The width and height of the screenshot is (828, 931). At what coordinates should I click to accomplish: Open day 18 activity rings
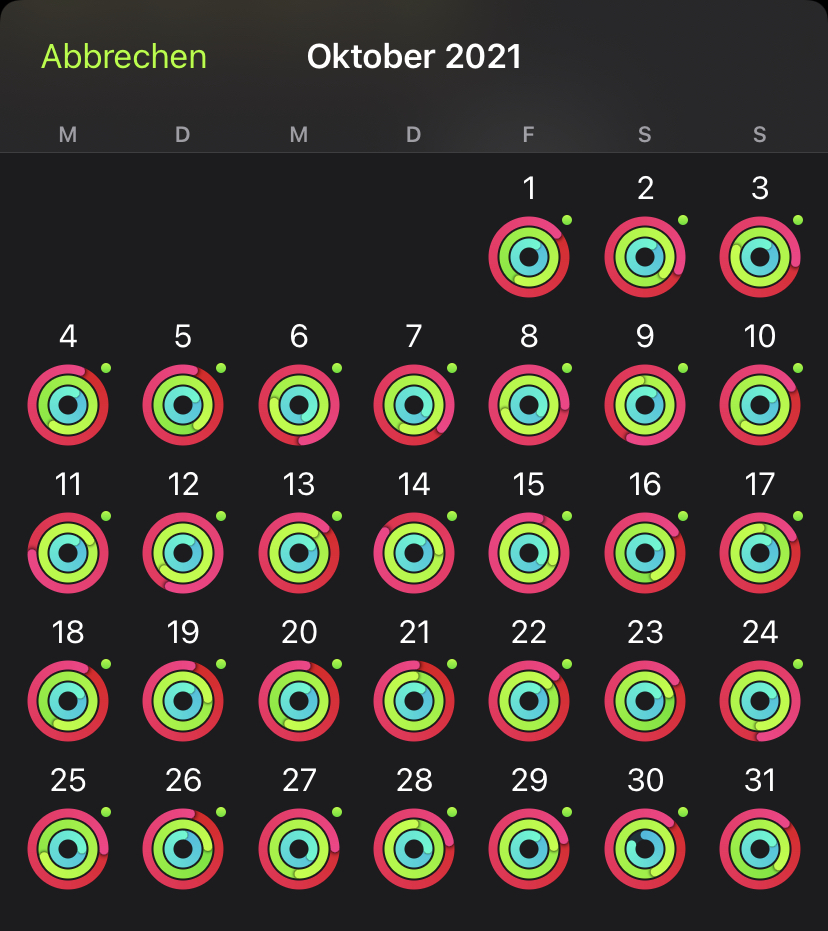68,701
